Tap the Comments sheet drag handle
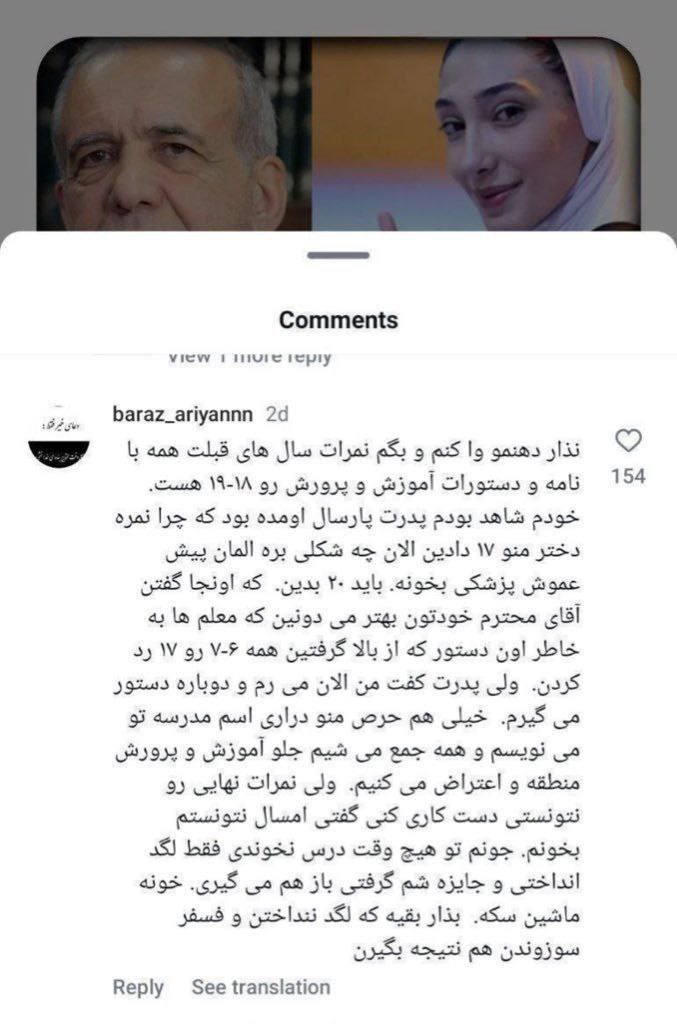Viewport: 677px width, 1024px height. 338,256
